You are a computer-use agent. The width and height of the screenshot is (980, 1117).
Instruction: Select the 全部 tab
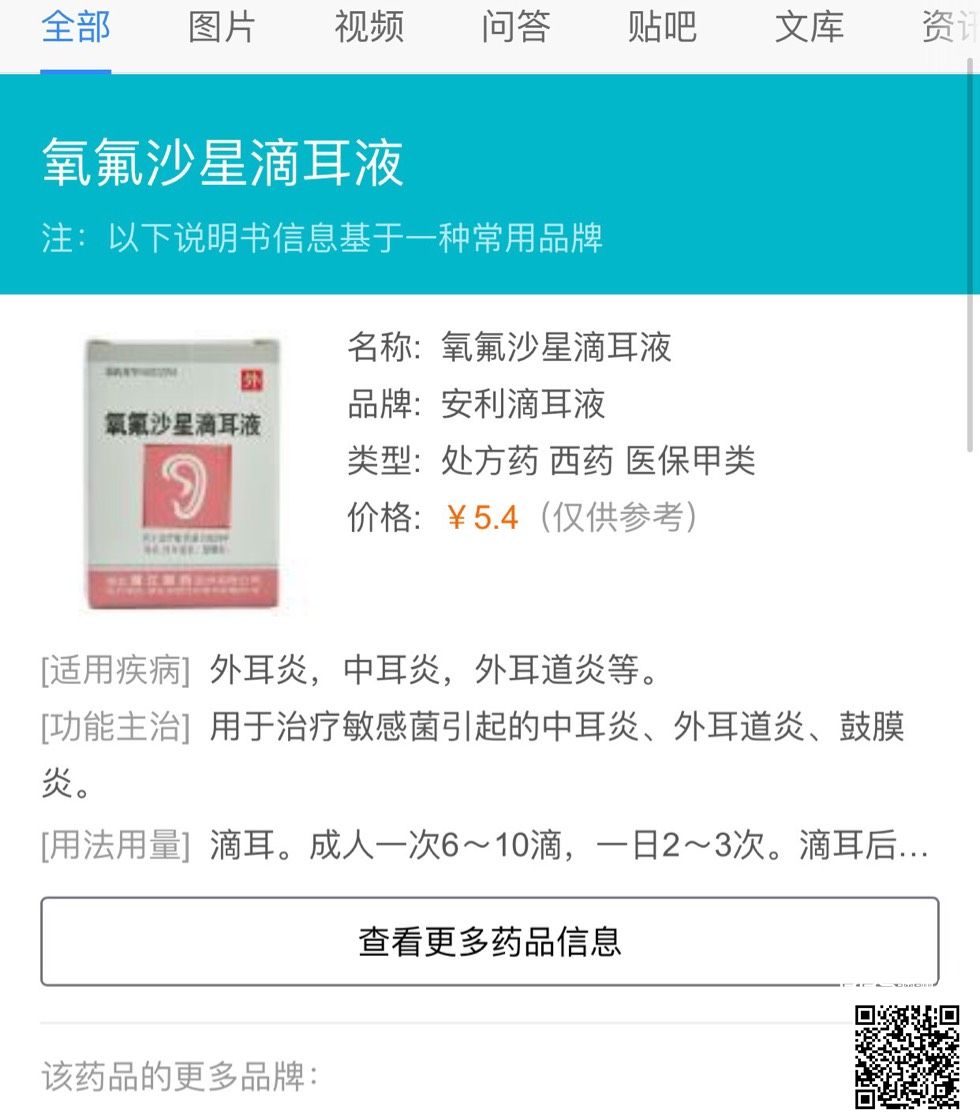coord(75,27)
